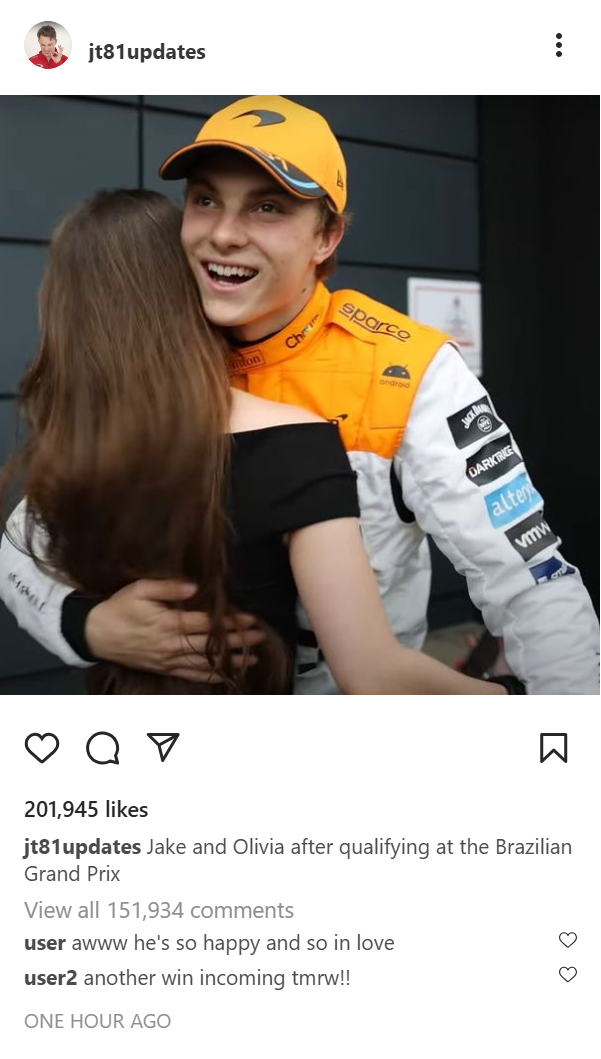
Task: View all 151,934 comments
Action: (159, 910)
